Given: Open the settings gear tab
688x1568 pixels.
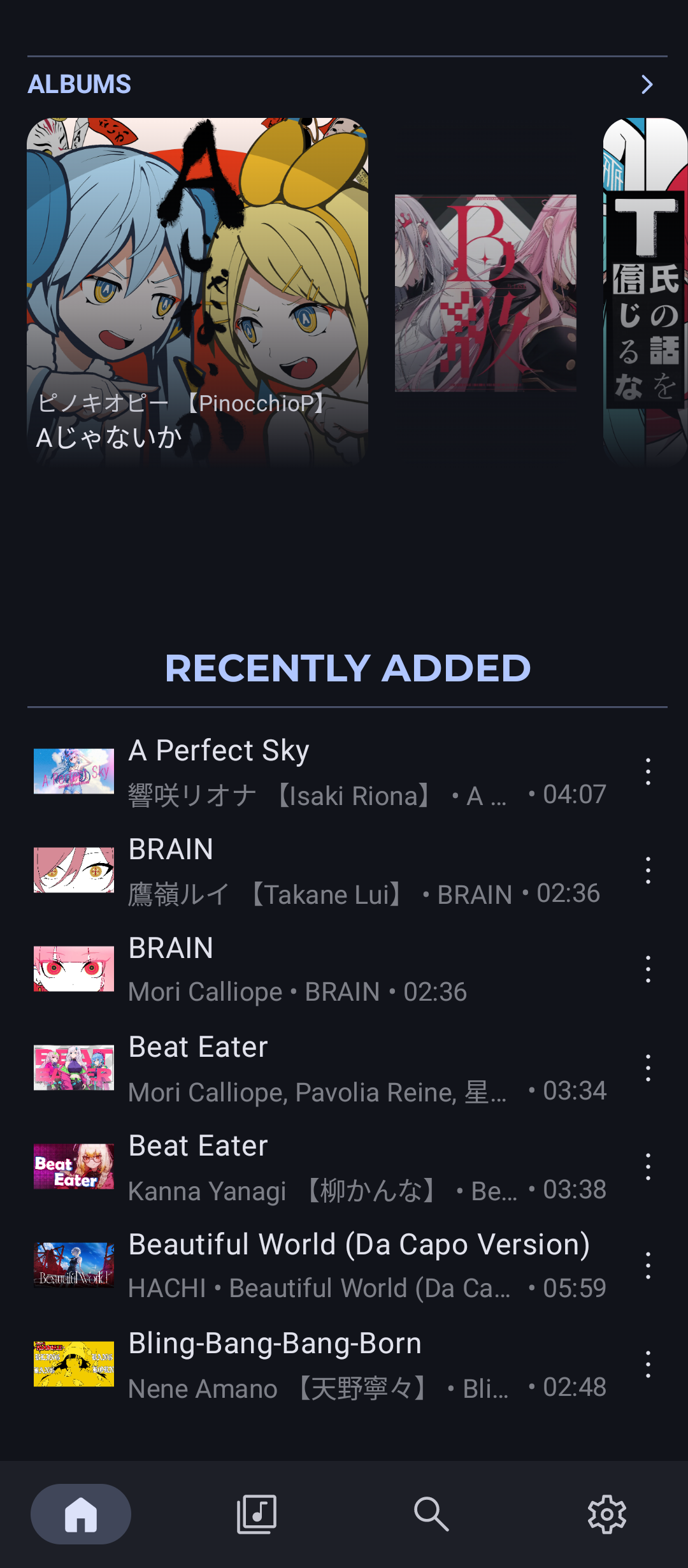Looking at the screenshot, I should 606,1514.
